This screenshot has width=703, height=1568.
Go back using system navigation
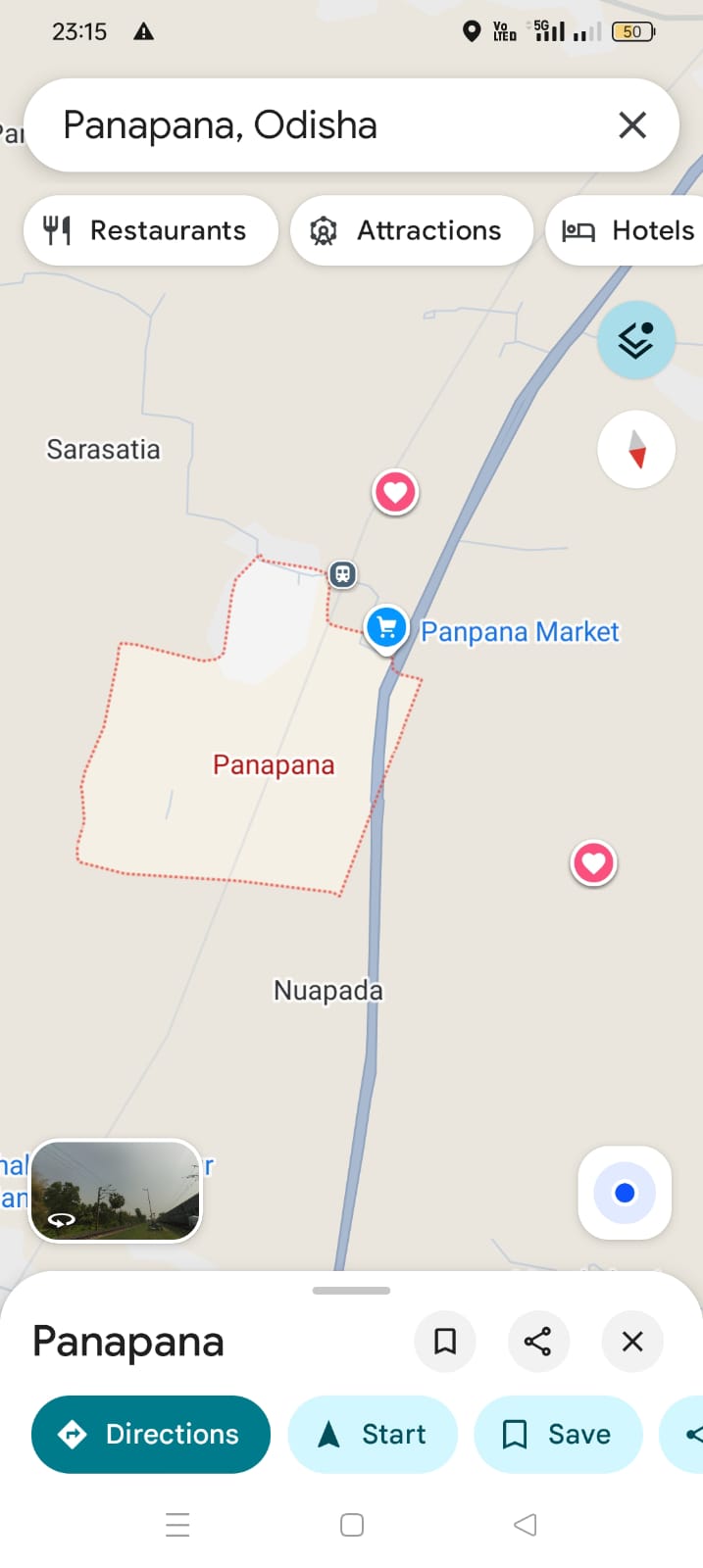coord(526,1524)
